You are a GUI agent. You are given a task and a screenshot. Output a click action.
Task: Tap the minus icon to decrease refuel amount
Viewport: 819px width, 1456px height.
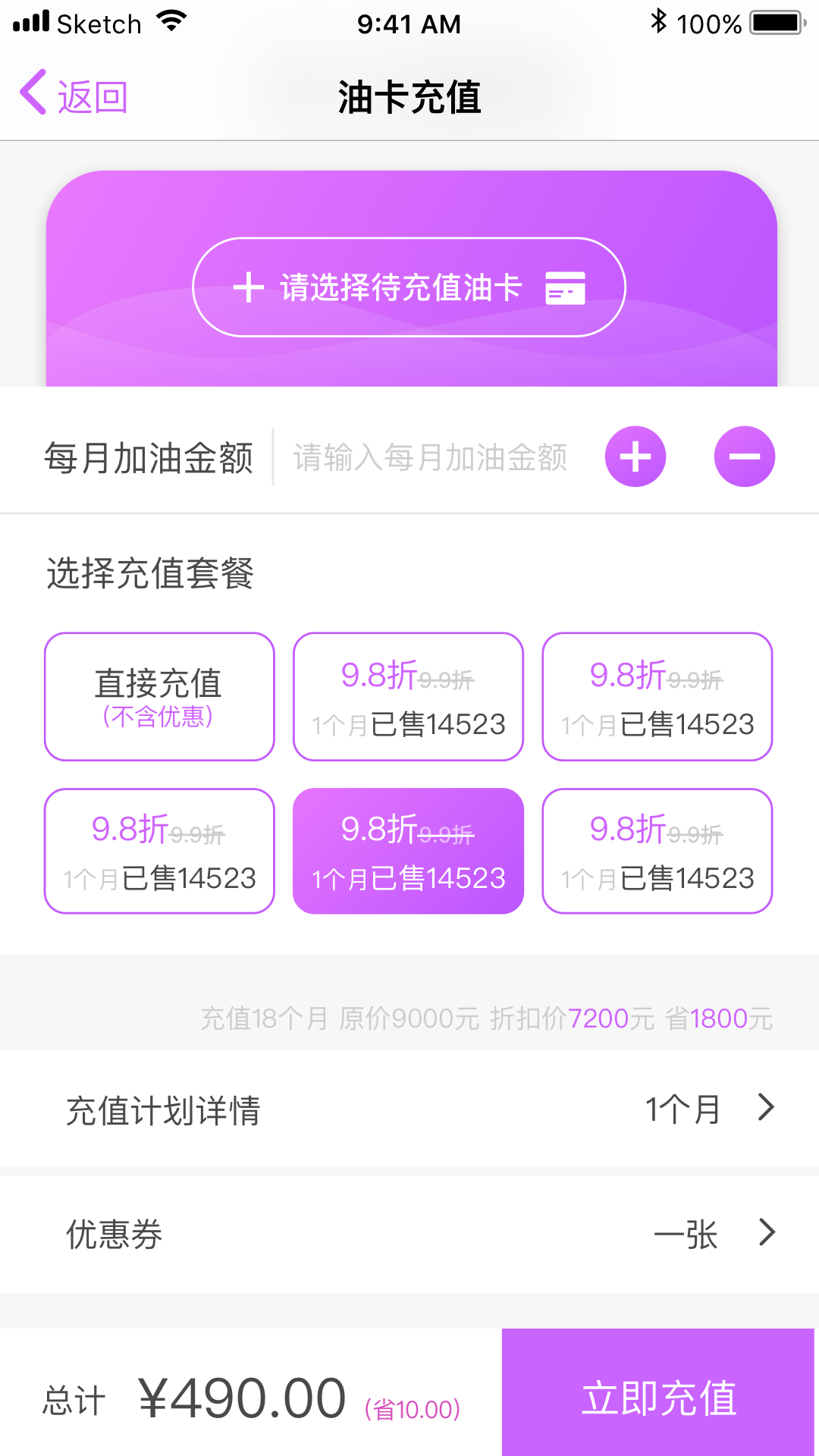744,456
